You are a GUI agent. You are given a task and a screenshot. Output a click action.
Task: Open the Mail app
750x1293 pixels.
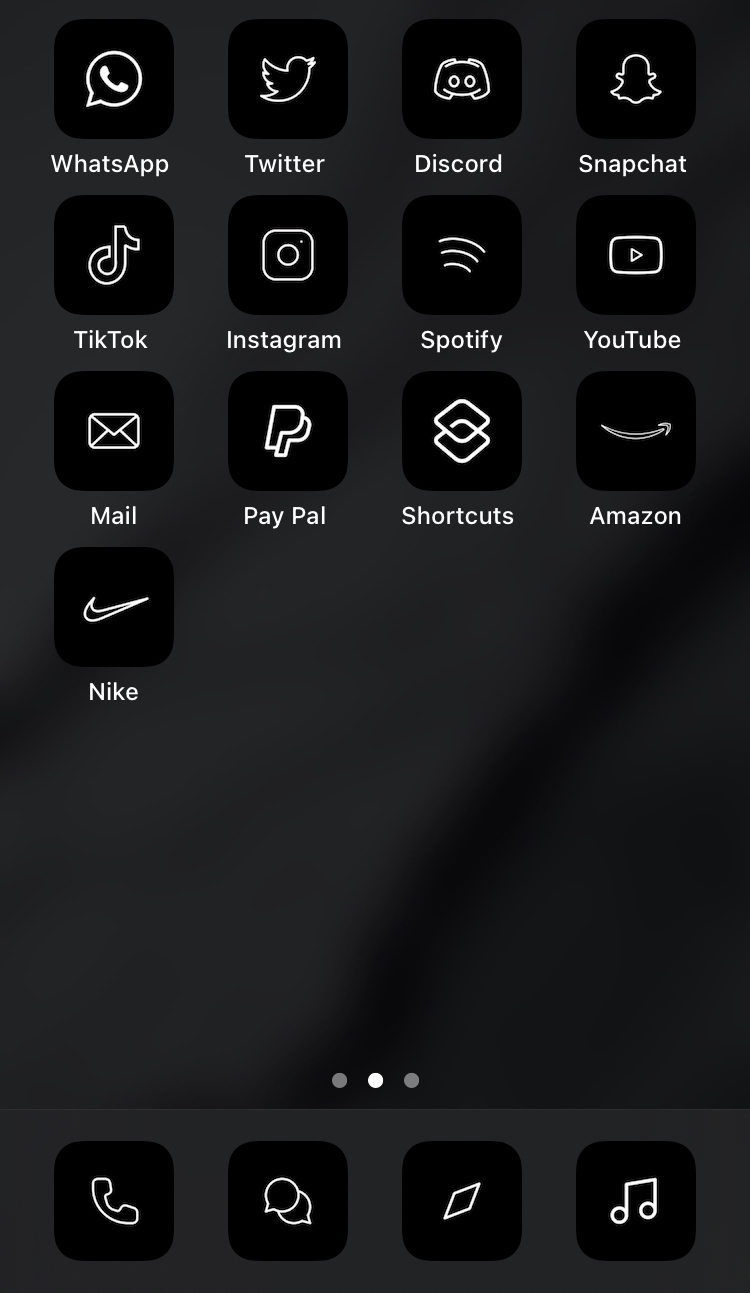pyautogui.click(x=114, y=431)
